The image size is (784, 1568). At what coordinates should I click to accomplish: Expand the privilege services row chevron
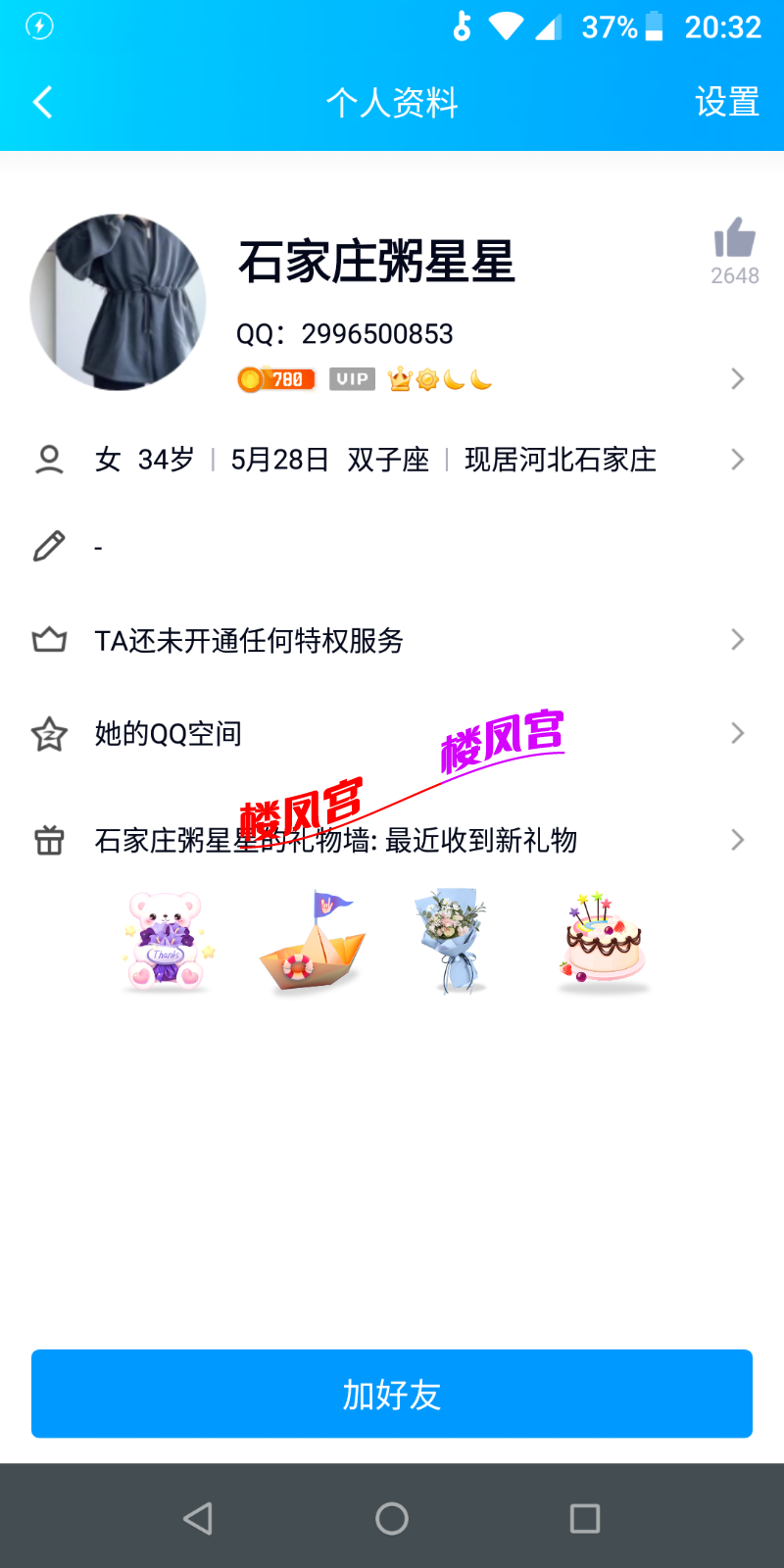pos(737,639)
